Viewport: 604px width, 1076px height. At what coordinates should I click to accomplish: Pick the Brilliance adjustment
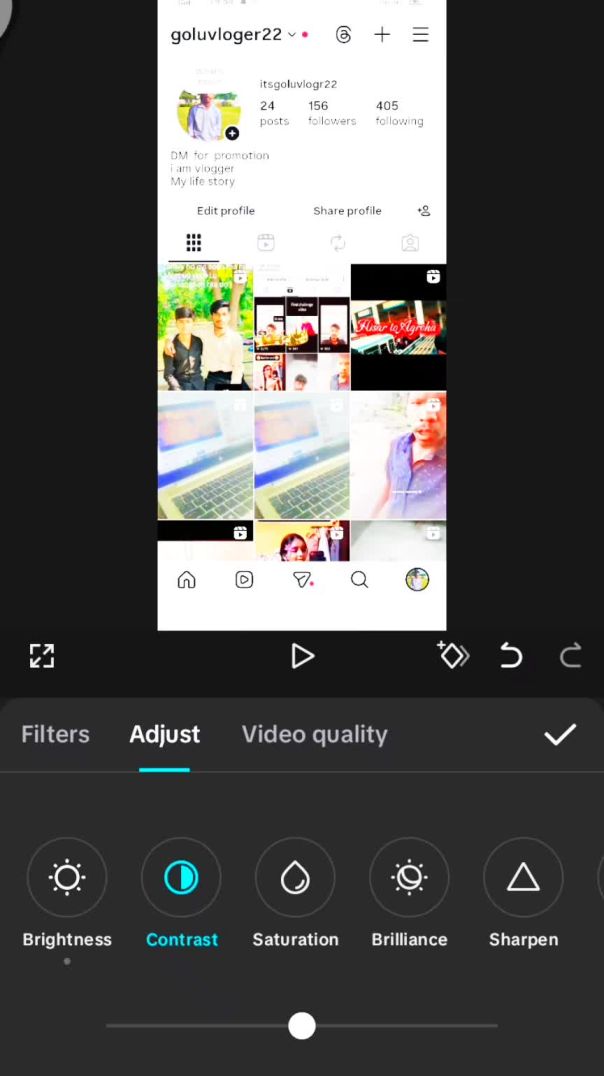tap(409, 878)
